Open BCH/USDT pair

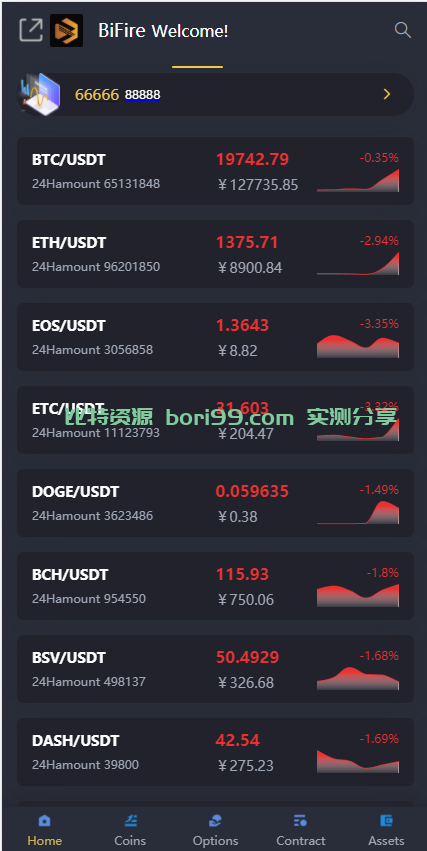click(215, 586)
